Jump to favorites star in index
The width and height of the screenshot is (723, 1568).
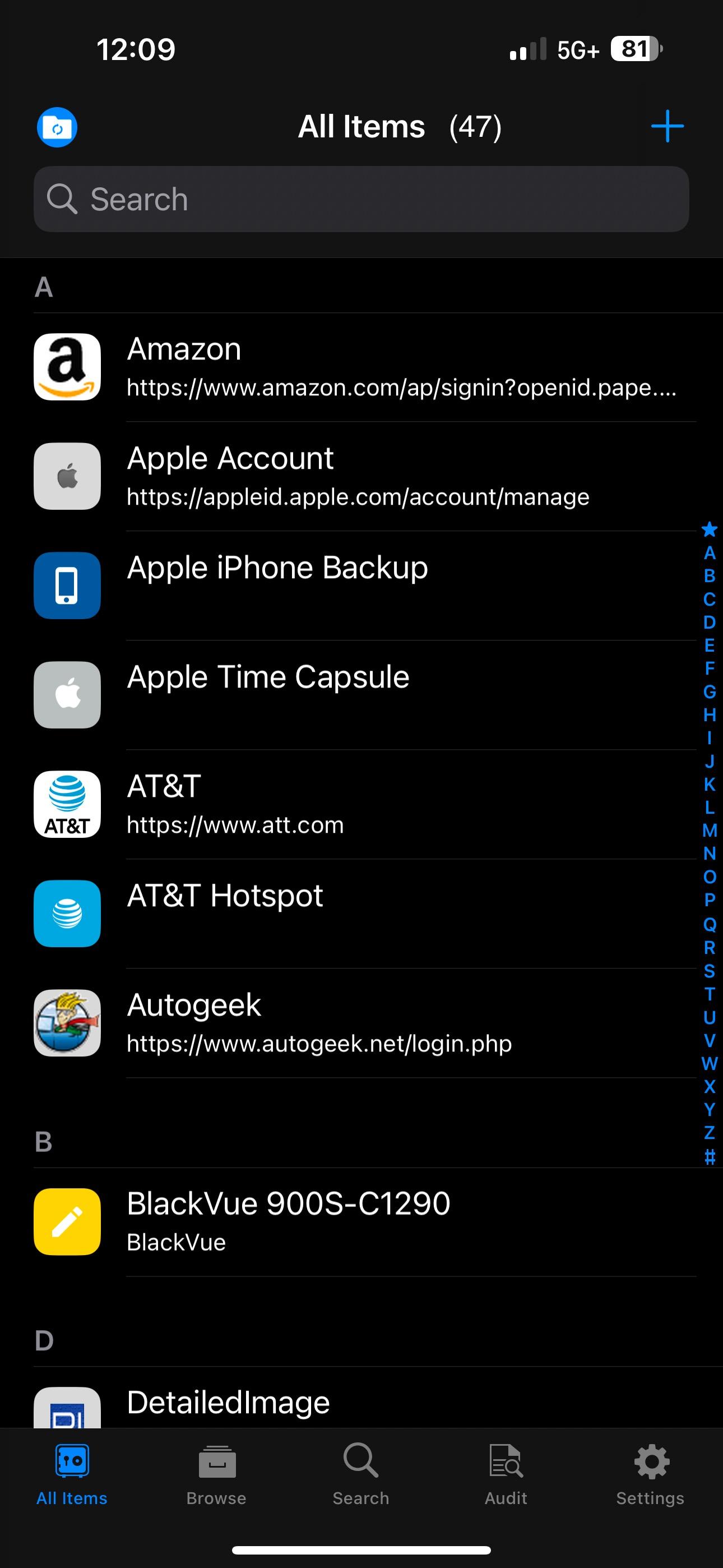click(x=710, y=529)
